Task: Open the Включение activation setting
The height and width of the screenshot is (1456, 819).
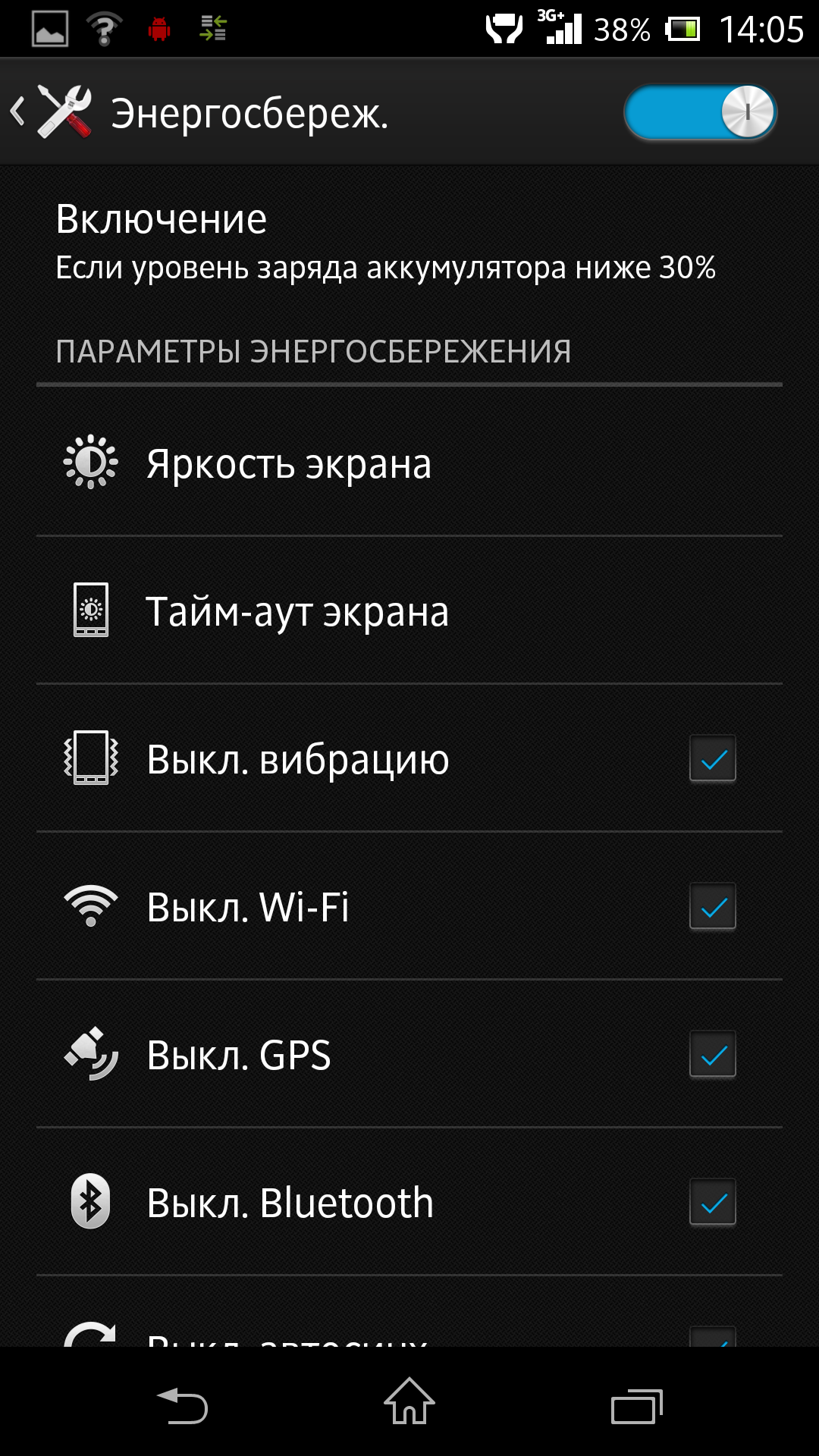Action: [x=385, y=241]
